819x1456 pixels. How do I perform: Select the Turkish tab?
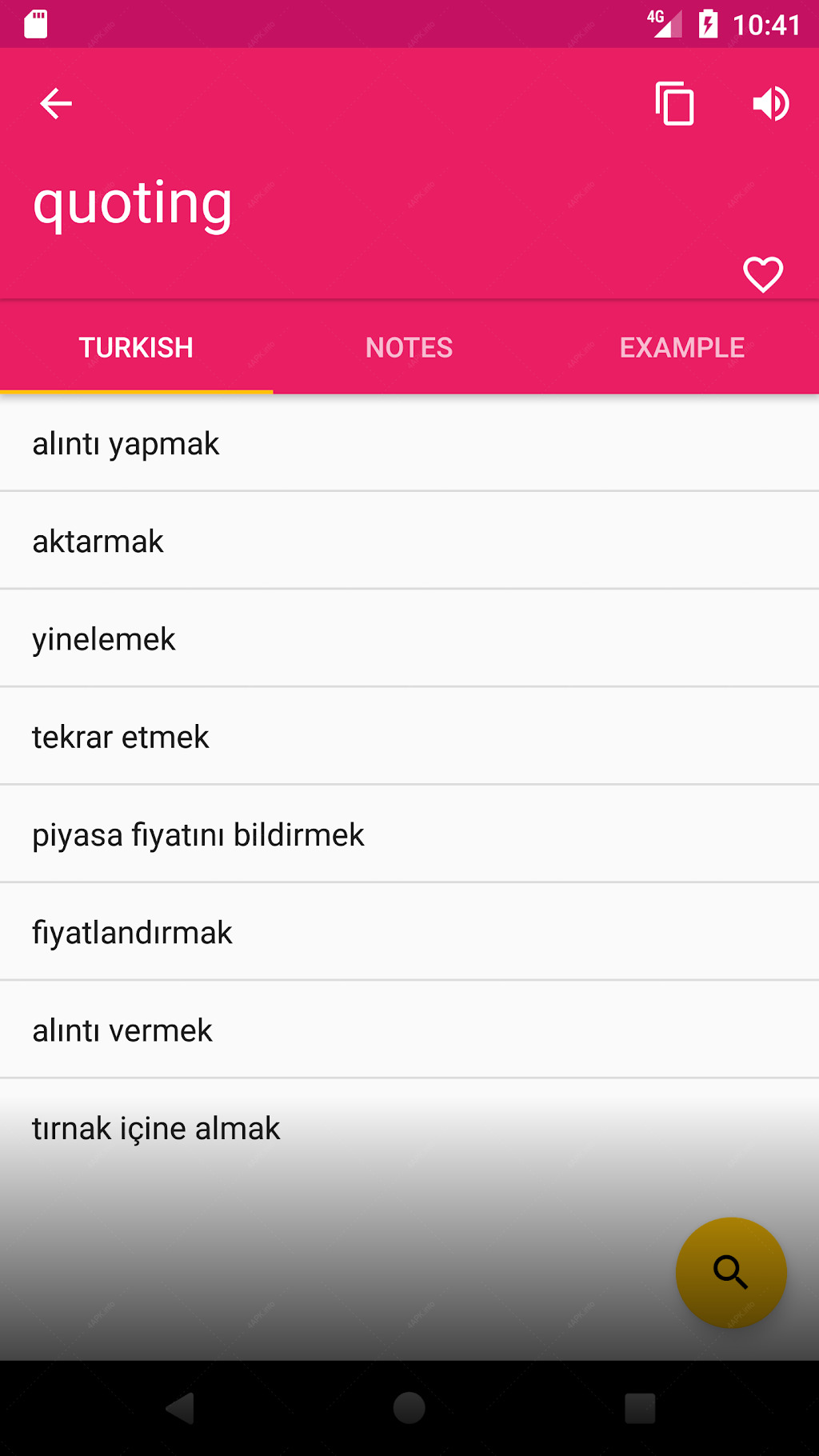click(136, 348)
